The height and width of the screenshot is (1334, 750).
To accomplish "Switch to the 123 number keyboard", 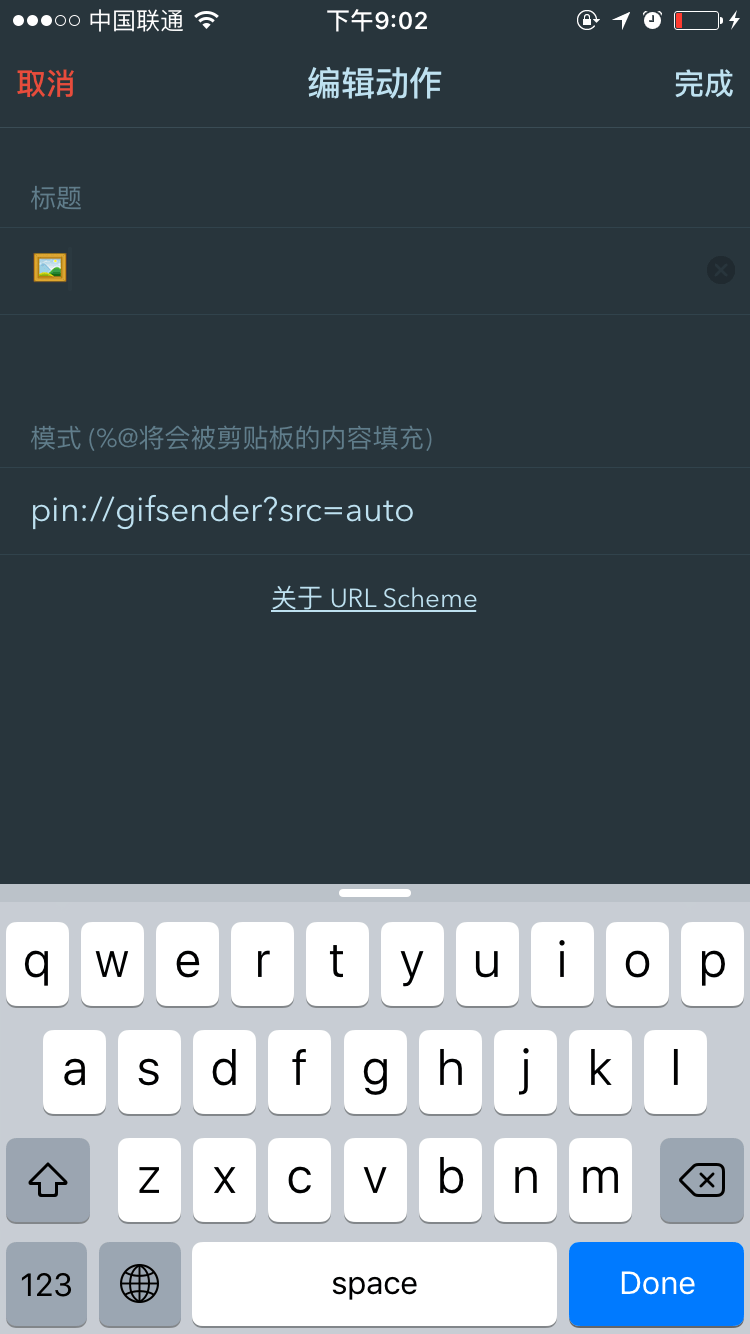I will (x=46, y=1283).
